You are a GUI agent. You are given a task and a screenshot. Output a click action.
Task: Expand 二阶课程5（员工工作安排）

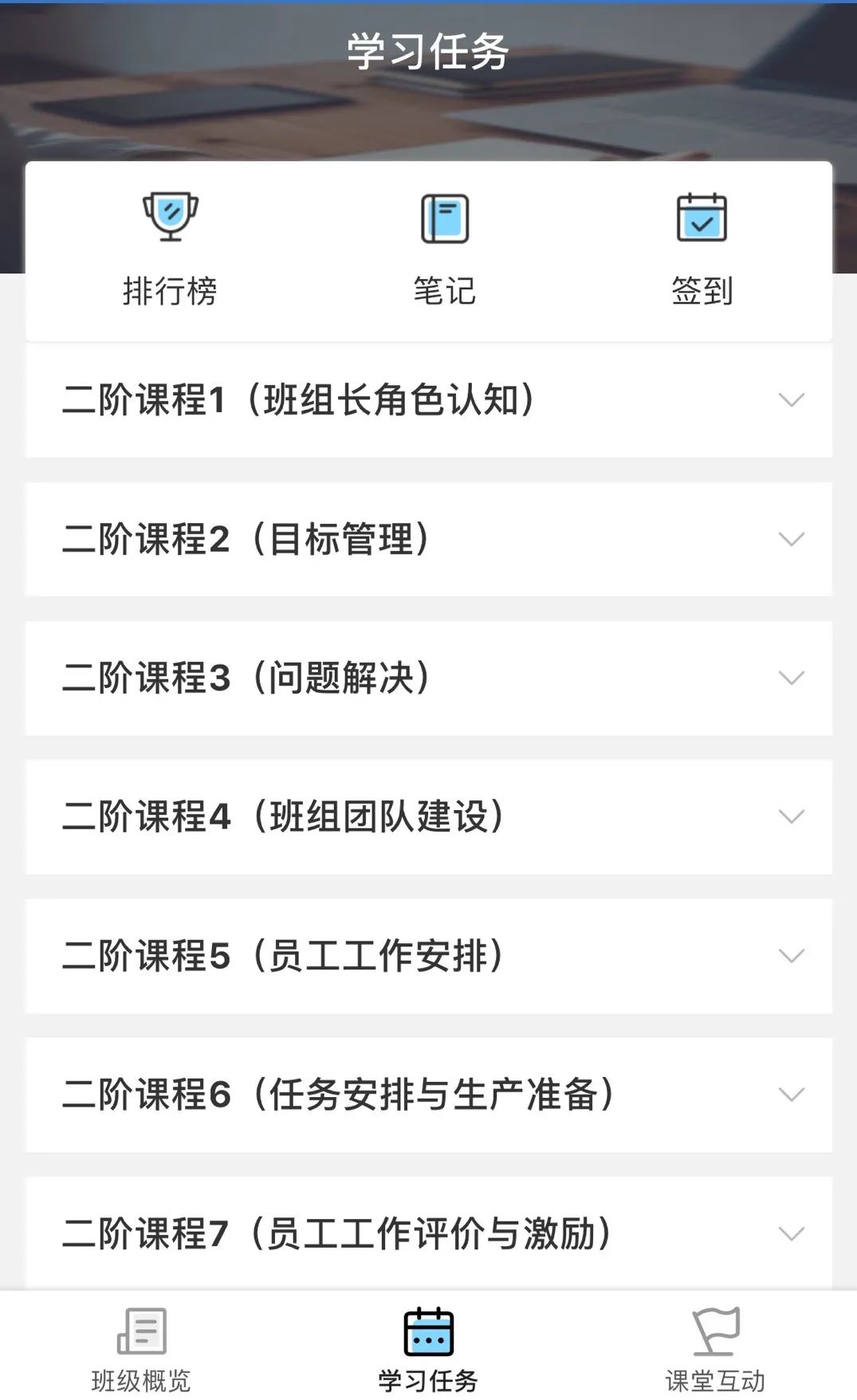pyautogui.click(x=429, y=956)
